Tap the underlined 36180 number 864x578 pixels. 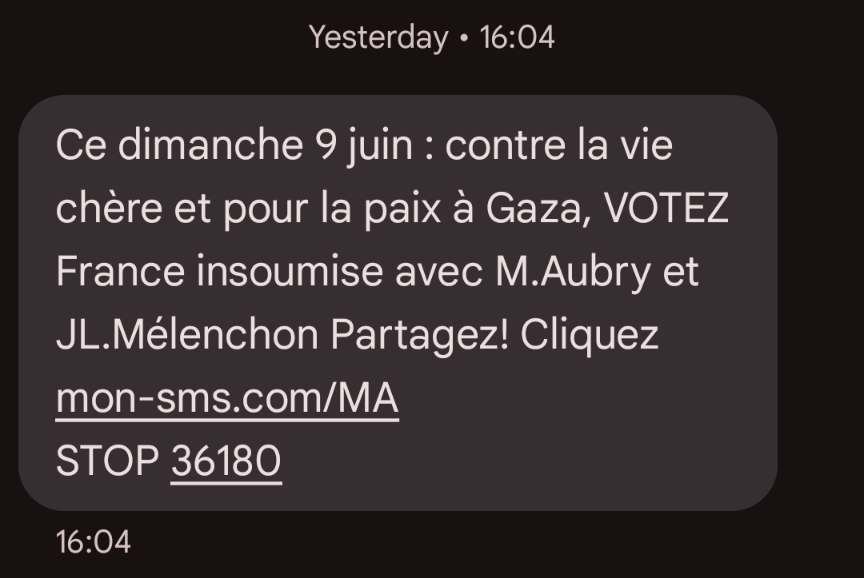pyautogui.click(x=226, y=461)
